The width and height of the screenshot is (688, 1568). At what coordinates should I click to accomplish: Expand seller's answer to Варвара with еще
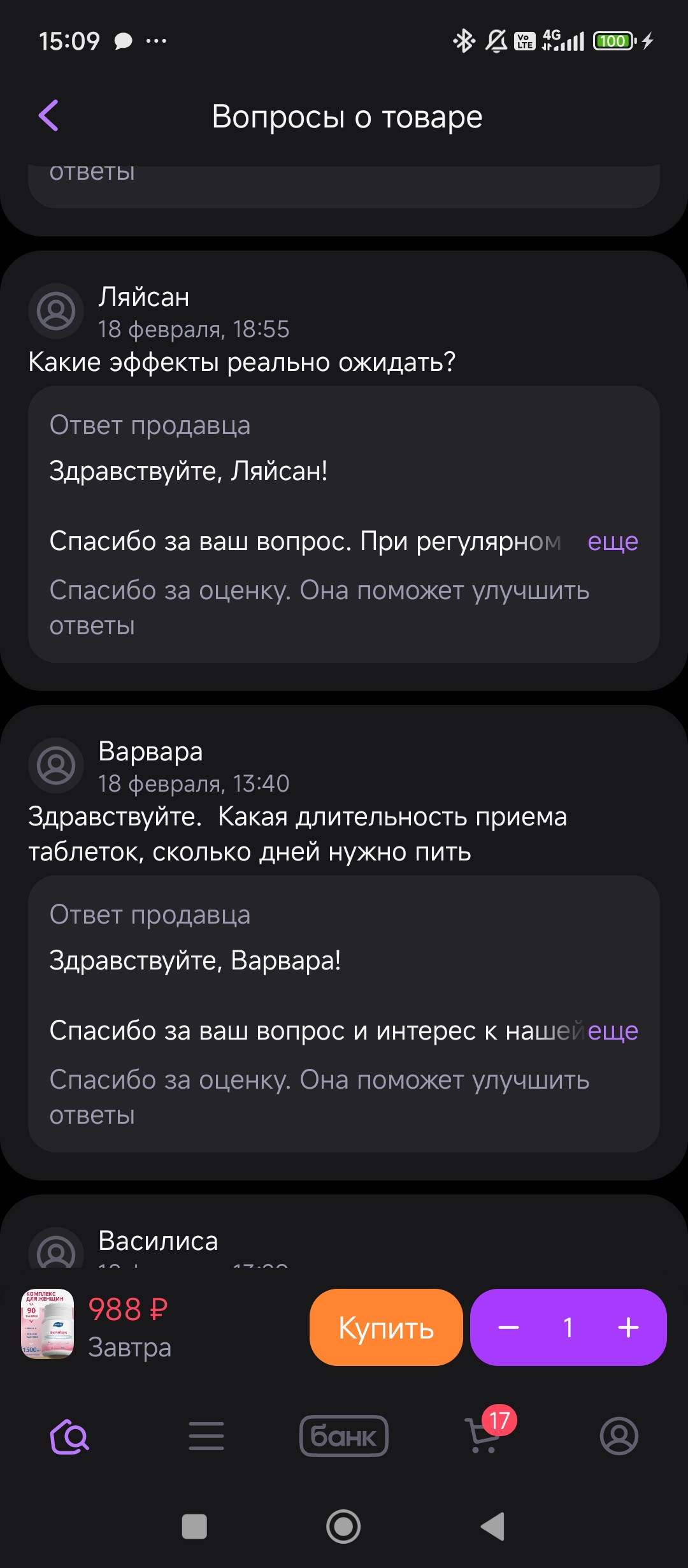tap(612, 1031)
